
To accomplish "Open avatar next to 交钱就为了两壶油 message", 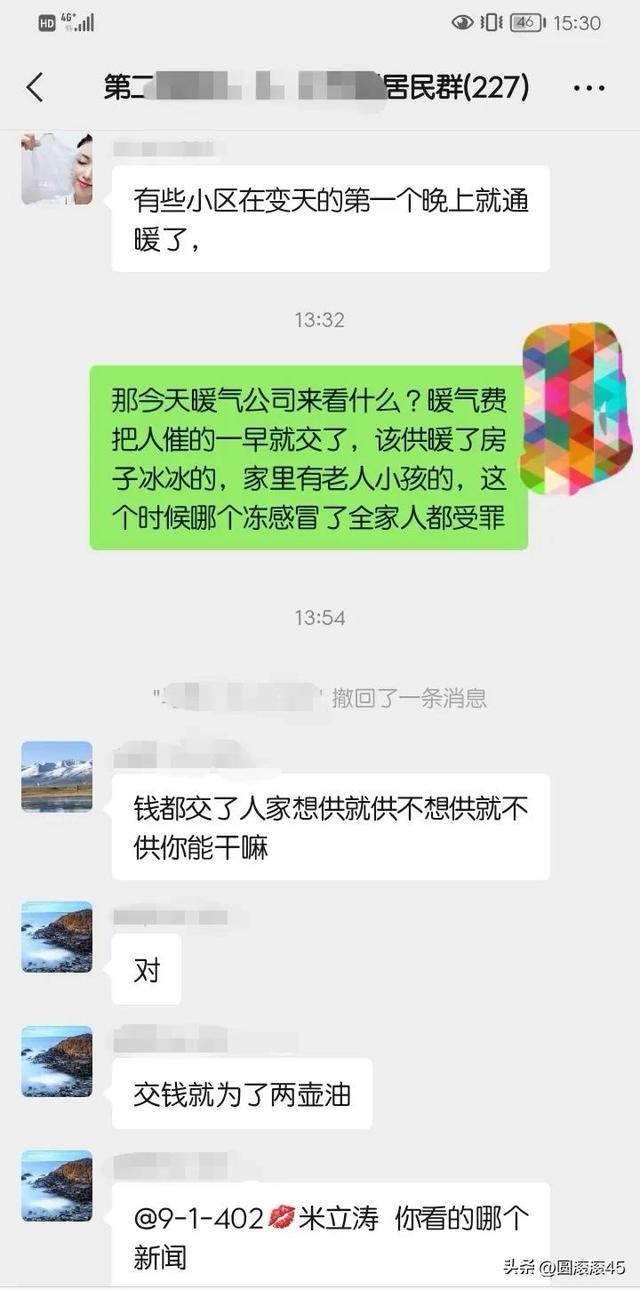I will pos(57,1061).
